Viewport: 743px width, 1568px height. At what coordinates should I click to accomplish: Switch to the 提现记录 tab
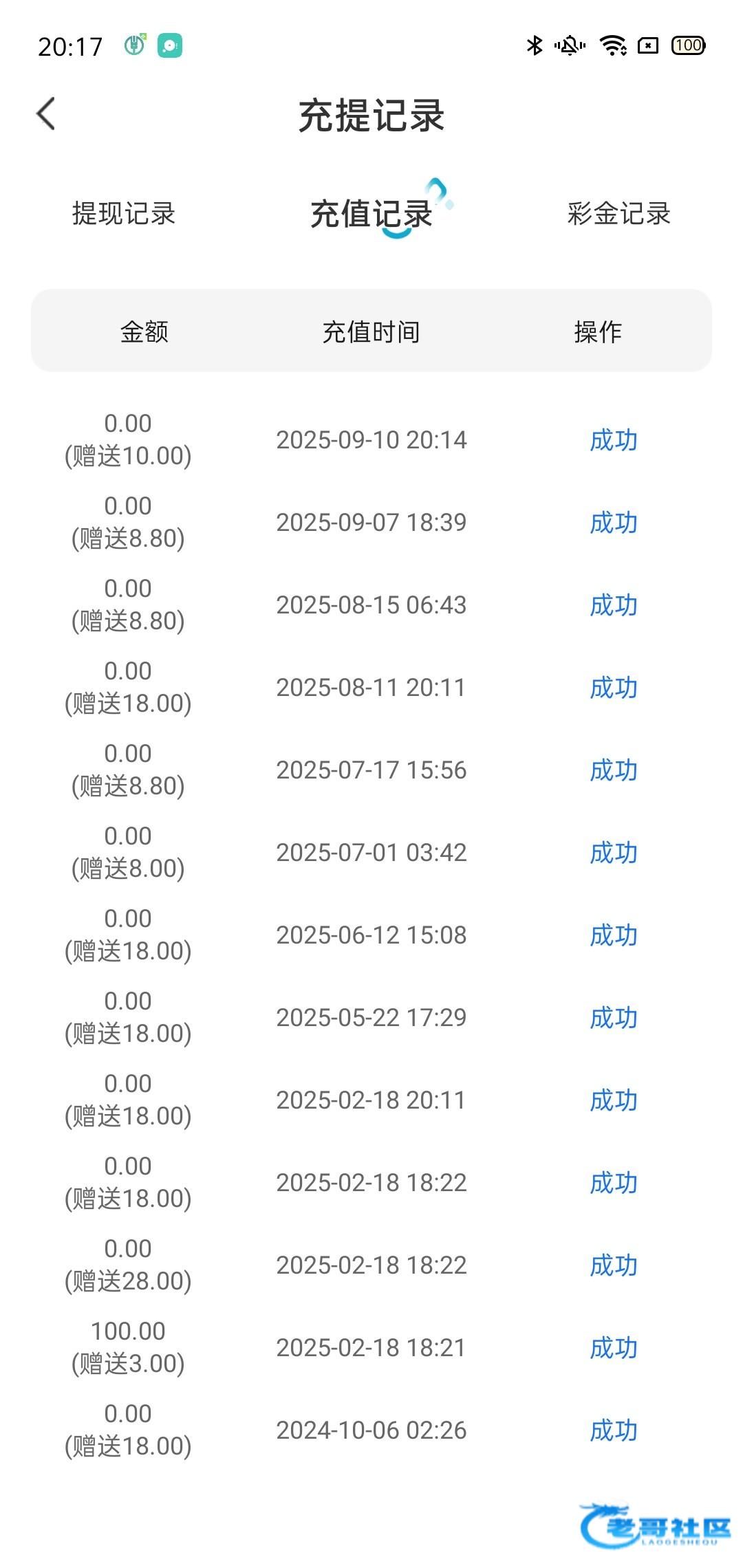124,213
